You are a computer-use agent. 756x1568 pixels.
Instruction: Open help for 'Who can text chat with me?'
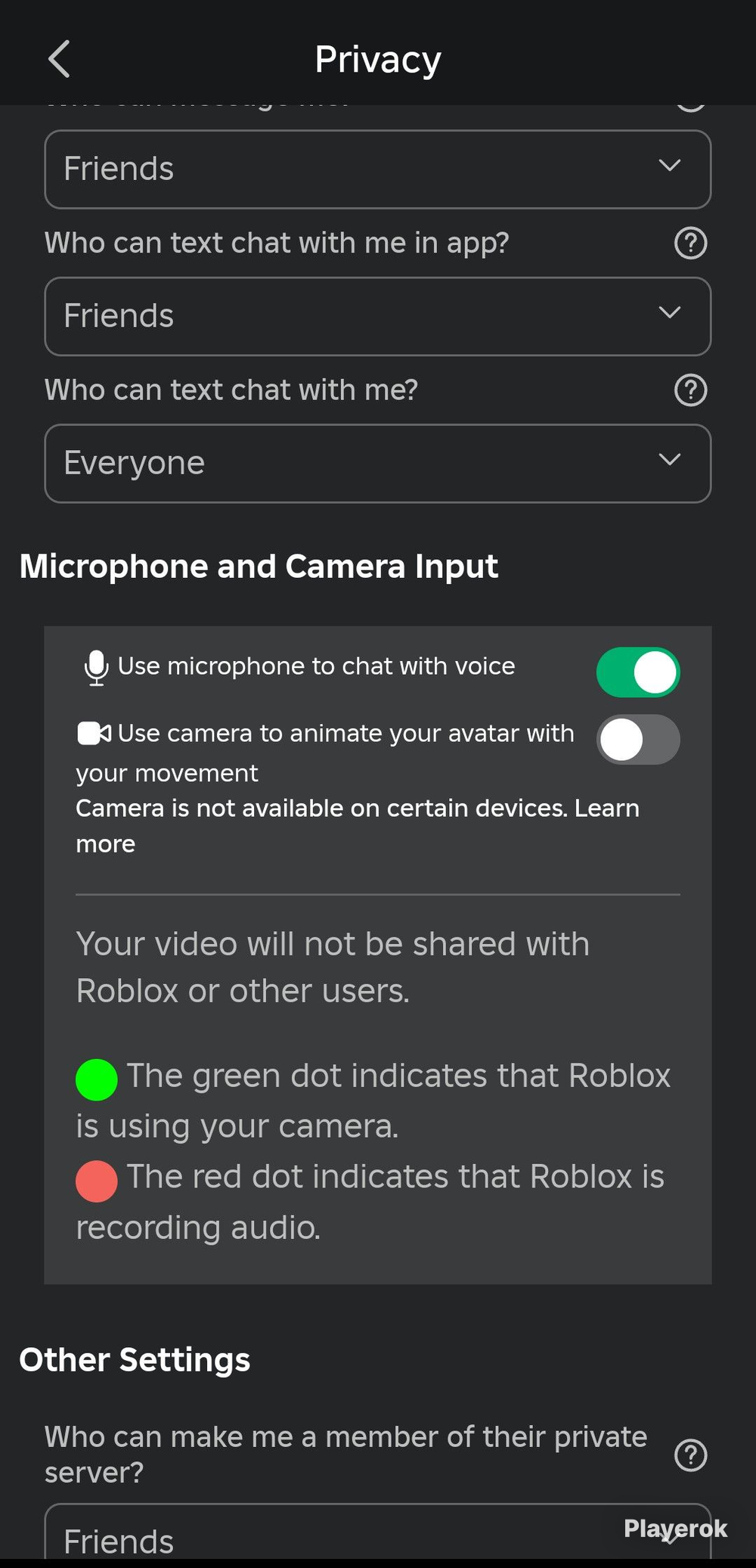pyautogui.click(x=690, y=390)
